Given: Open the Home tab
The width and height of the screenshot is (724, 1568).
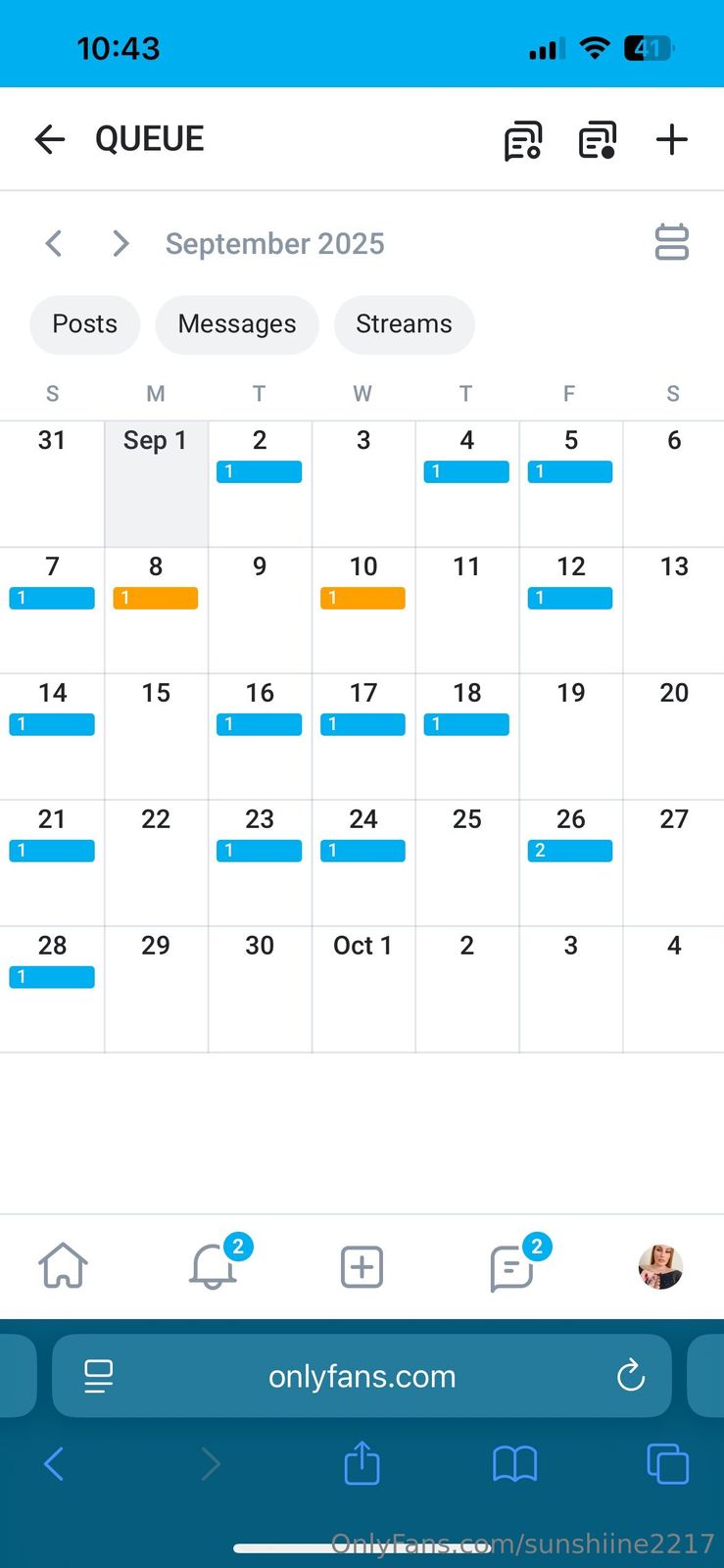Looking at the screenshot, I should [x=63, y=1266].
